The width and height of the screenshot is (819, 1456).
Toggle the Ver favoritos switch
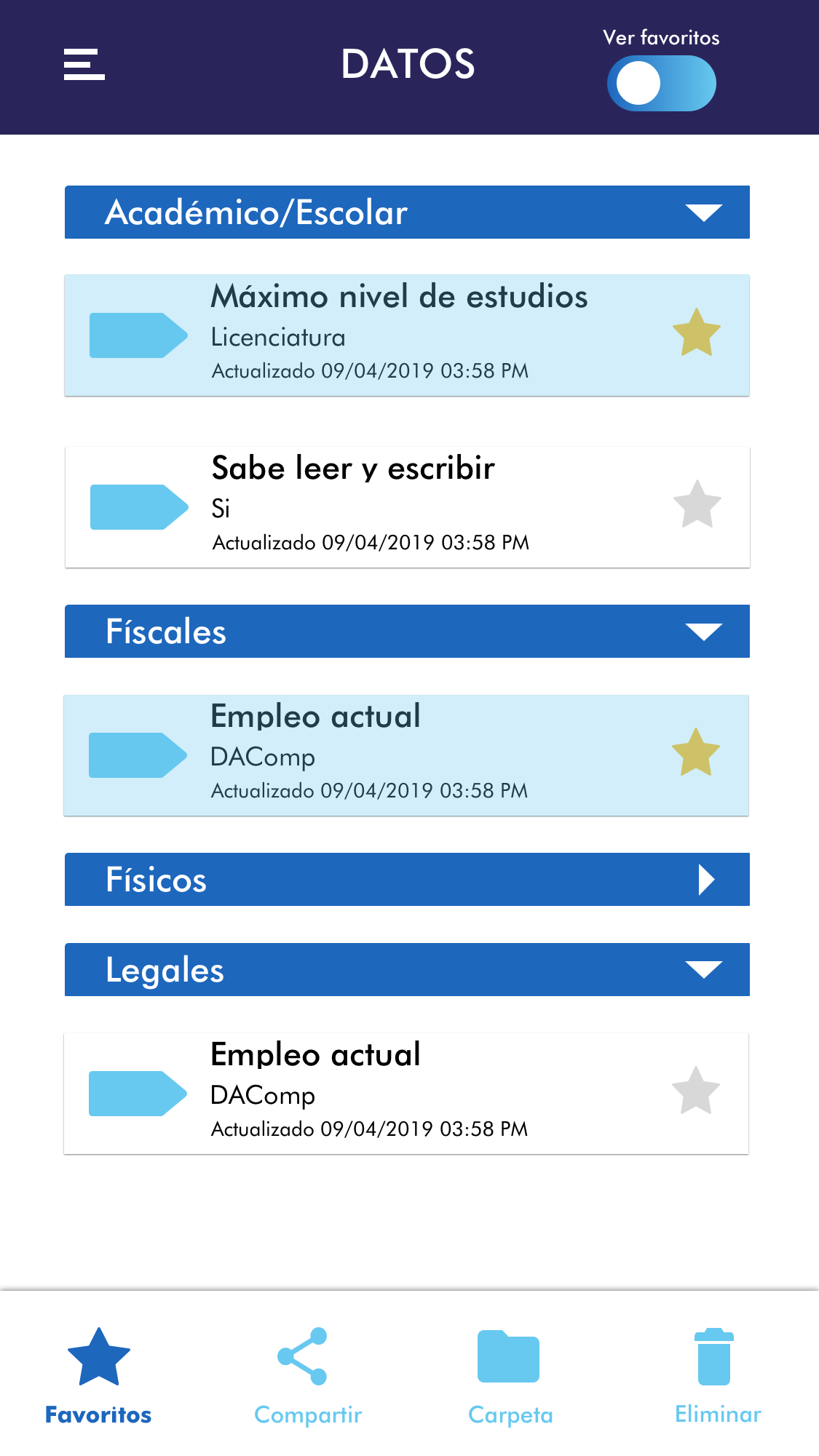[661, 84]
